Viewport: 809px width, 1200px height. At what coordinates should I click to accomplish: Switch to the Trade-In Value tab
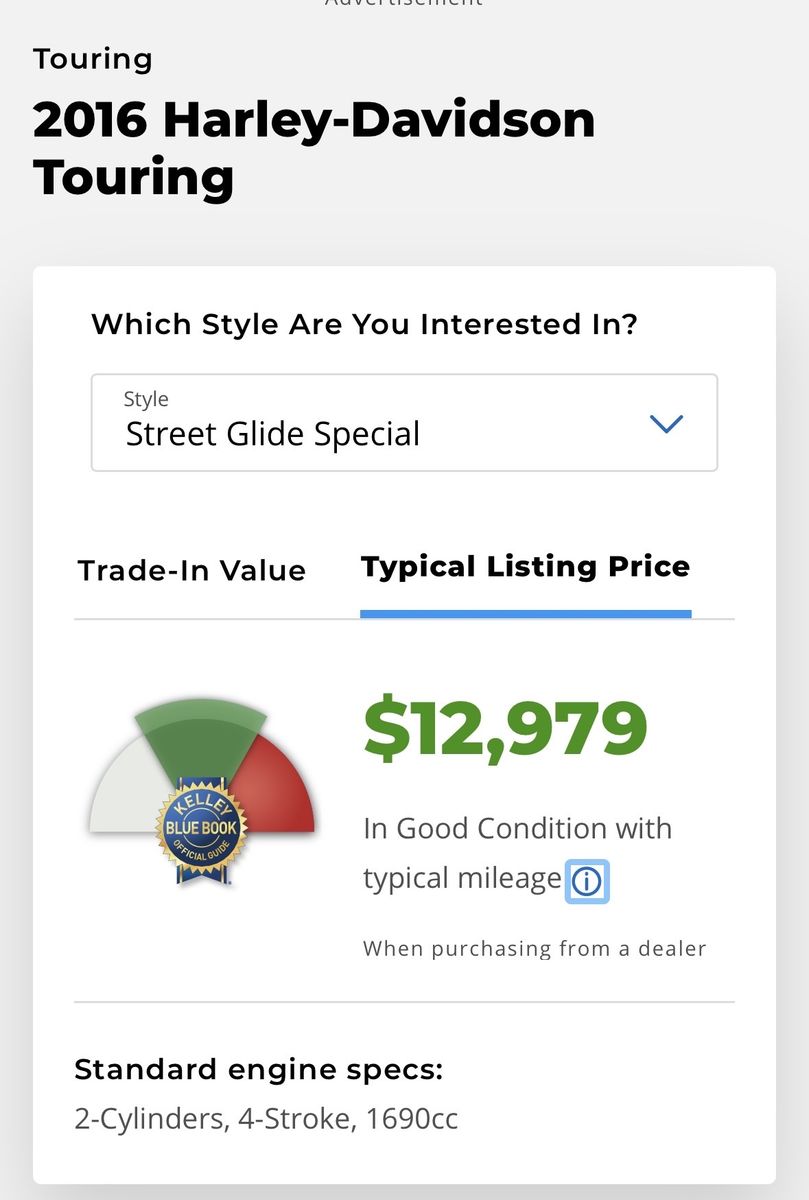click(x=192, y=571)
